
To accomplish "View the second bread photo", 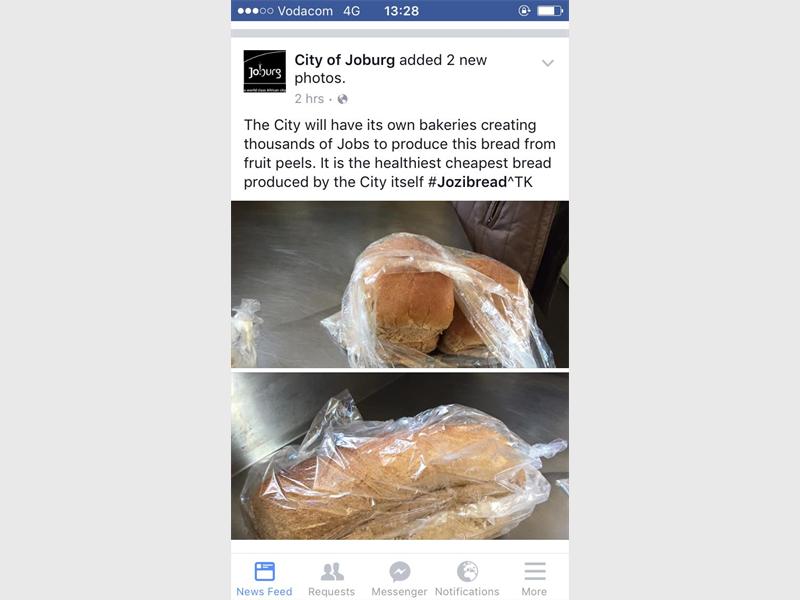I will point(400,456).
